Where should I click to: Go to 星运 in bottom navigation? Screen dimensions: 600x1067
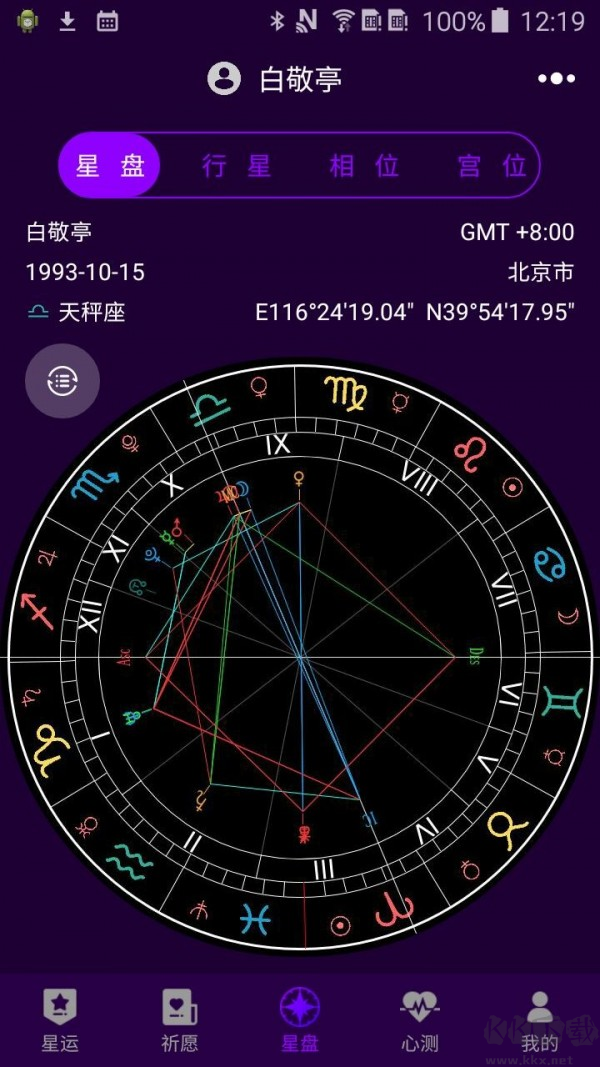click(60, 1020)
